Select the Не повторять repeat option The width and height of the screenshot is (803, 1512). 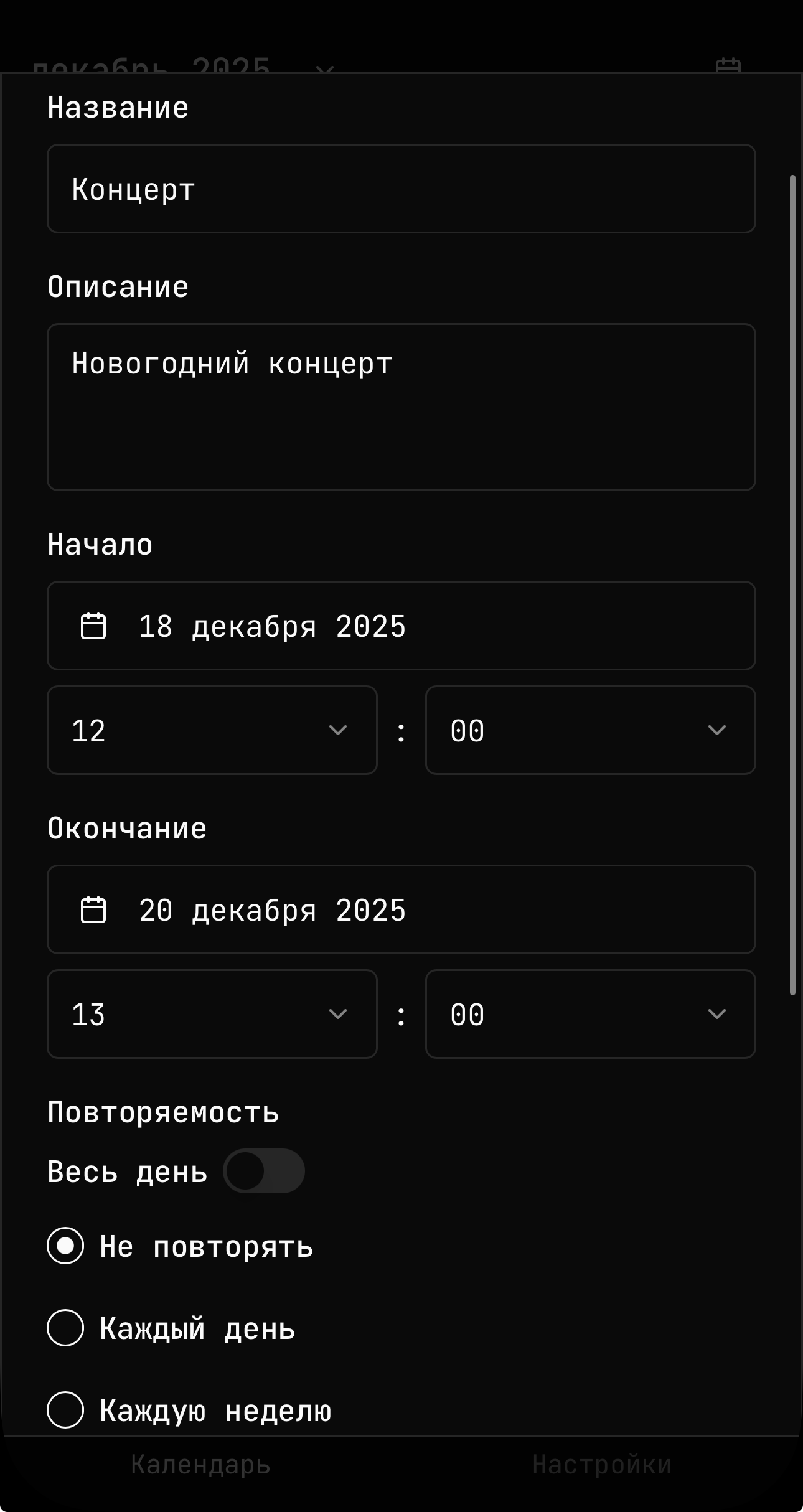pos(65,1247)
